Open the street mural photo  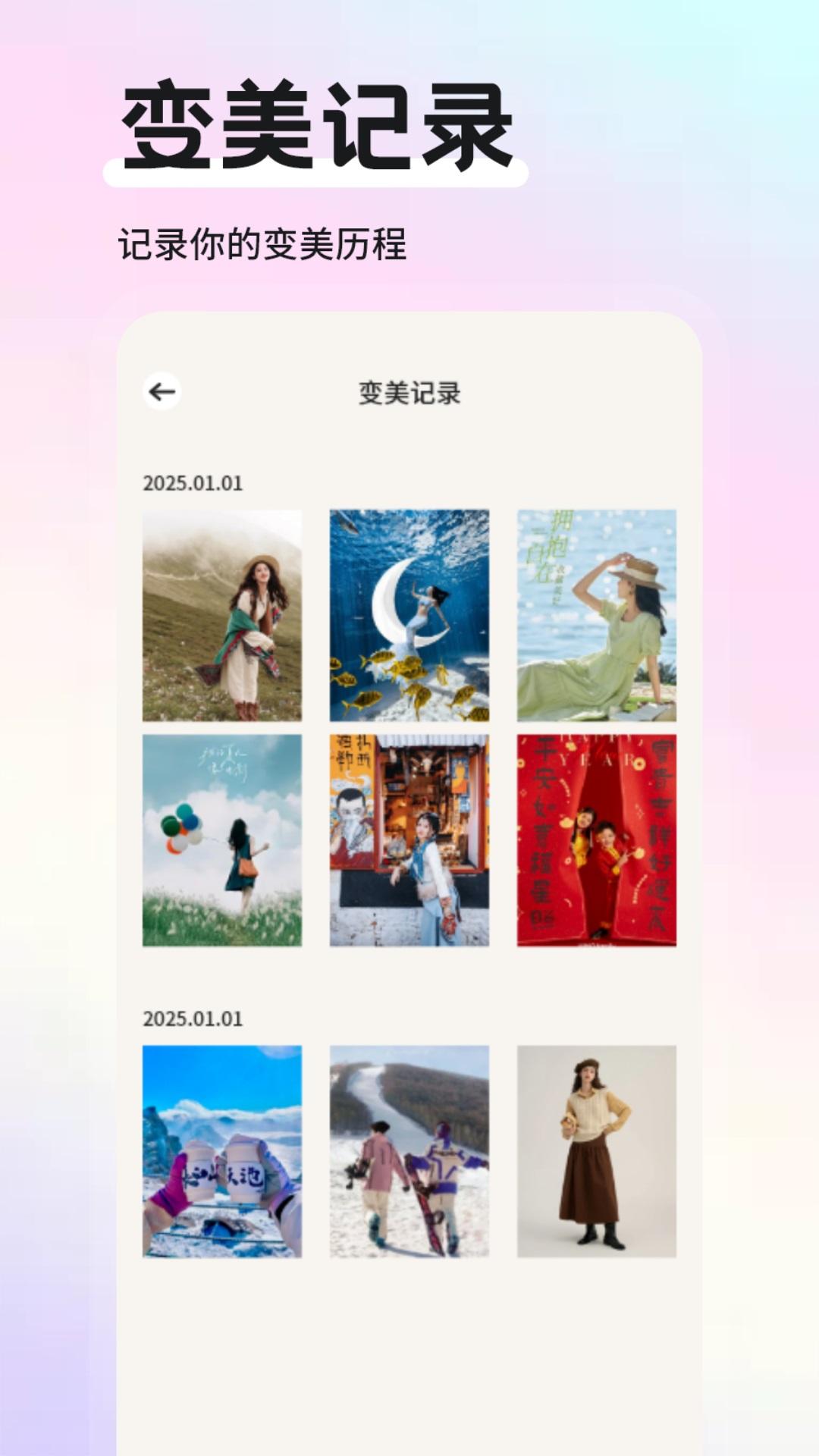(409, 838)
